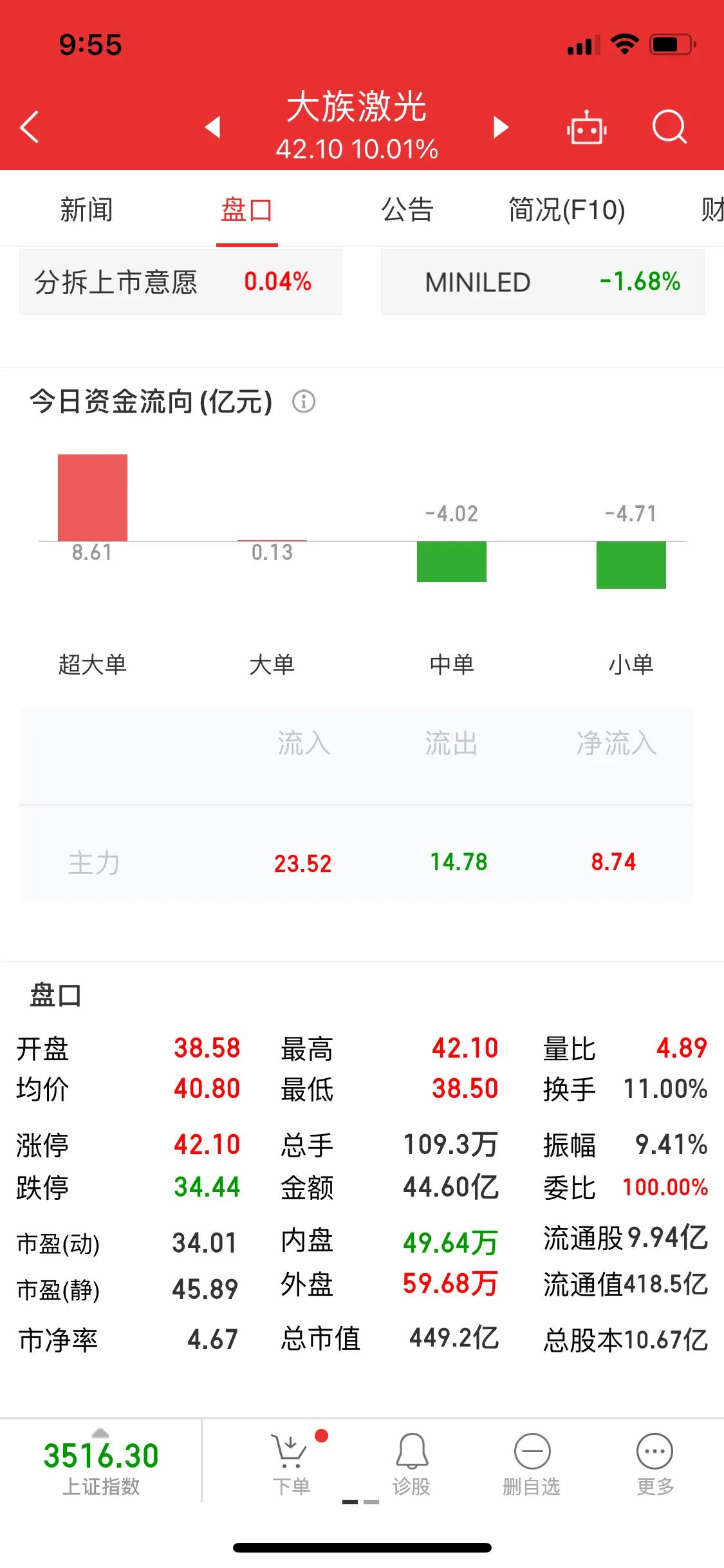The image size is (724, 1568).
Task: Open the MINILED concept card
Action: click(x=543, y=282)
